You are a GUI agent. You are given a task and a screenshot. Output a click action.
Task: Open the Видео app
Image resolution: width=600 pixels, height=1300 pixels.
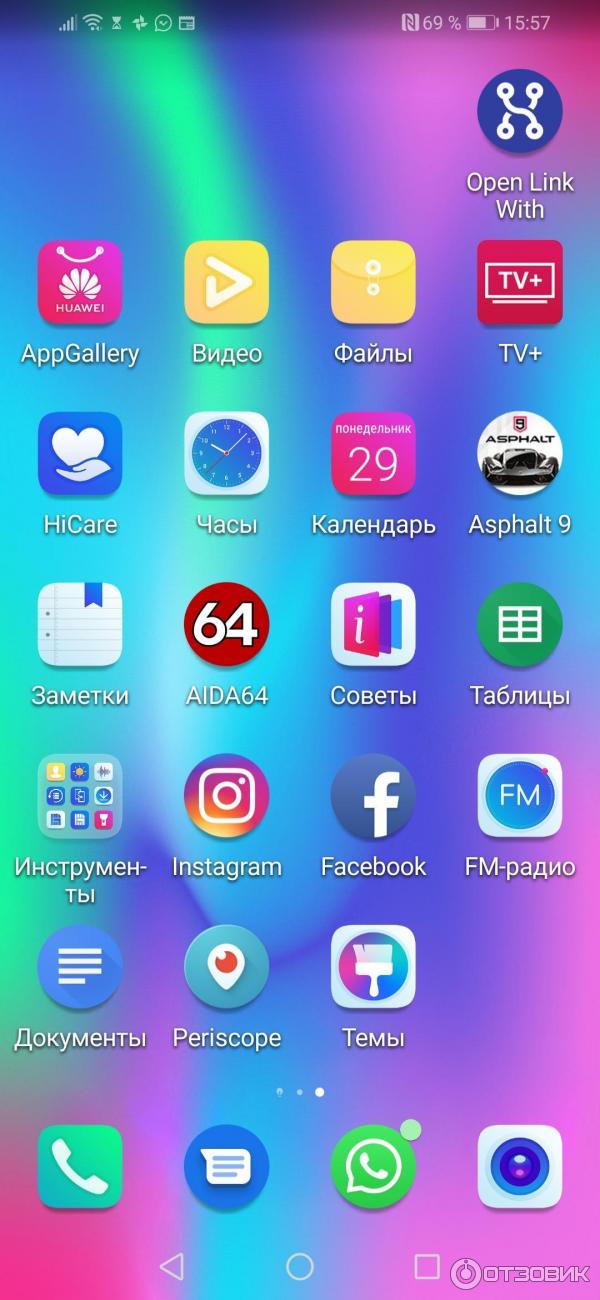point(227,283)
